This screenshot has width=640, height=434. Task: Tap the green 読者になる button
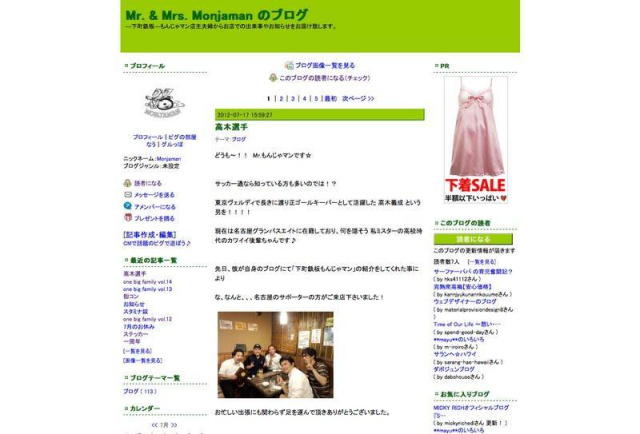(x=474, y=239)
